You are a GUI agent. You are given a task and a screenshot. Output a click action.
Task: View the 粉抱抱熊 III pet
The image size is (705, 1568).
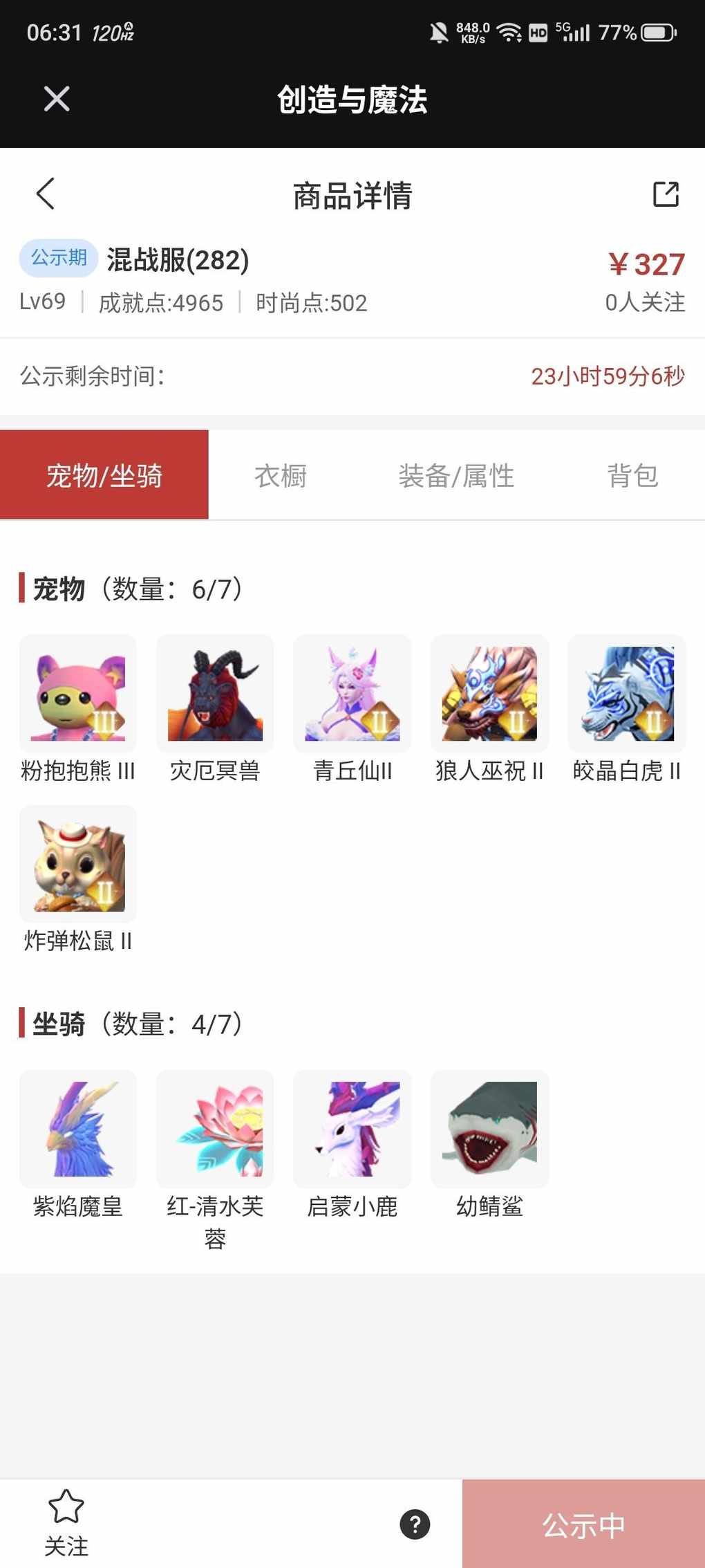click(77, 694)
